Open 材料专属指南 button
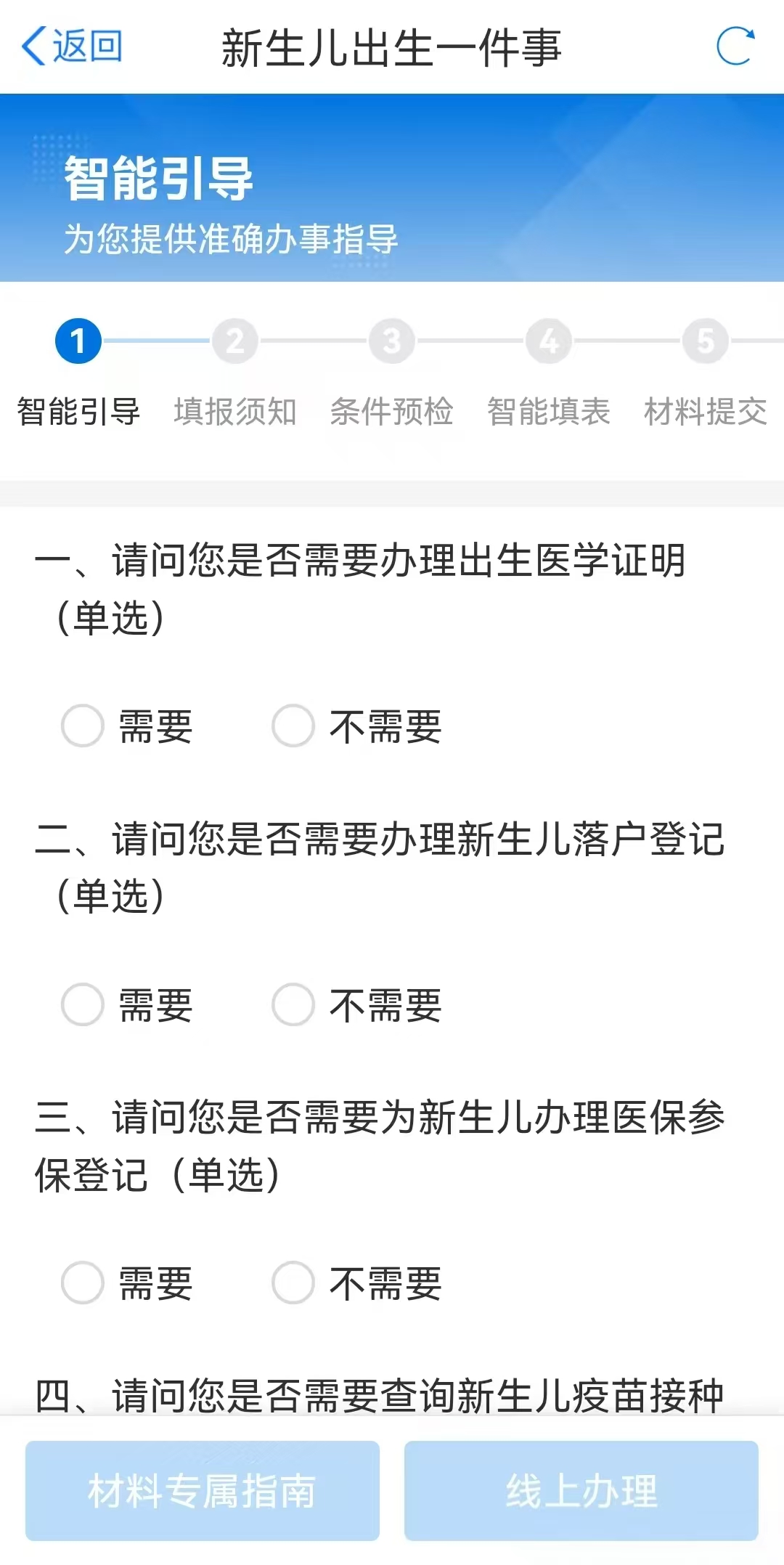The image size is (784, 1565). tap(203, 1491)
